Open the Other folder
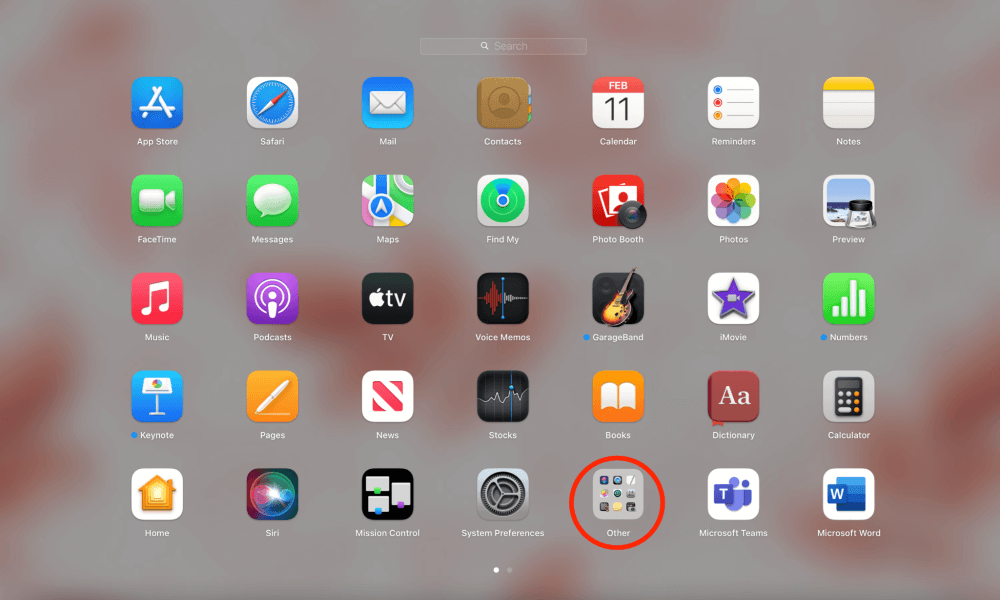This screenshot has height=600, width=1000. 618,495
